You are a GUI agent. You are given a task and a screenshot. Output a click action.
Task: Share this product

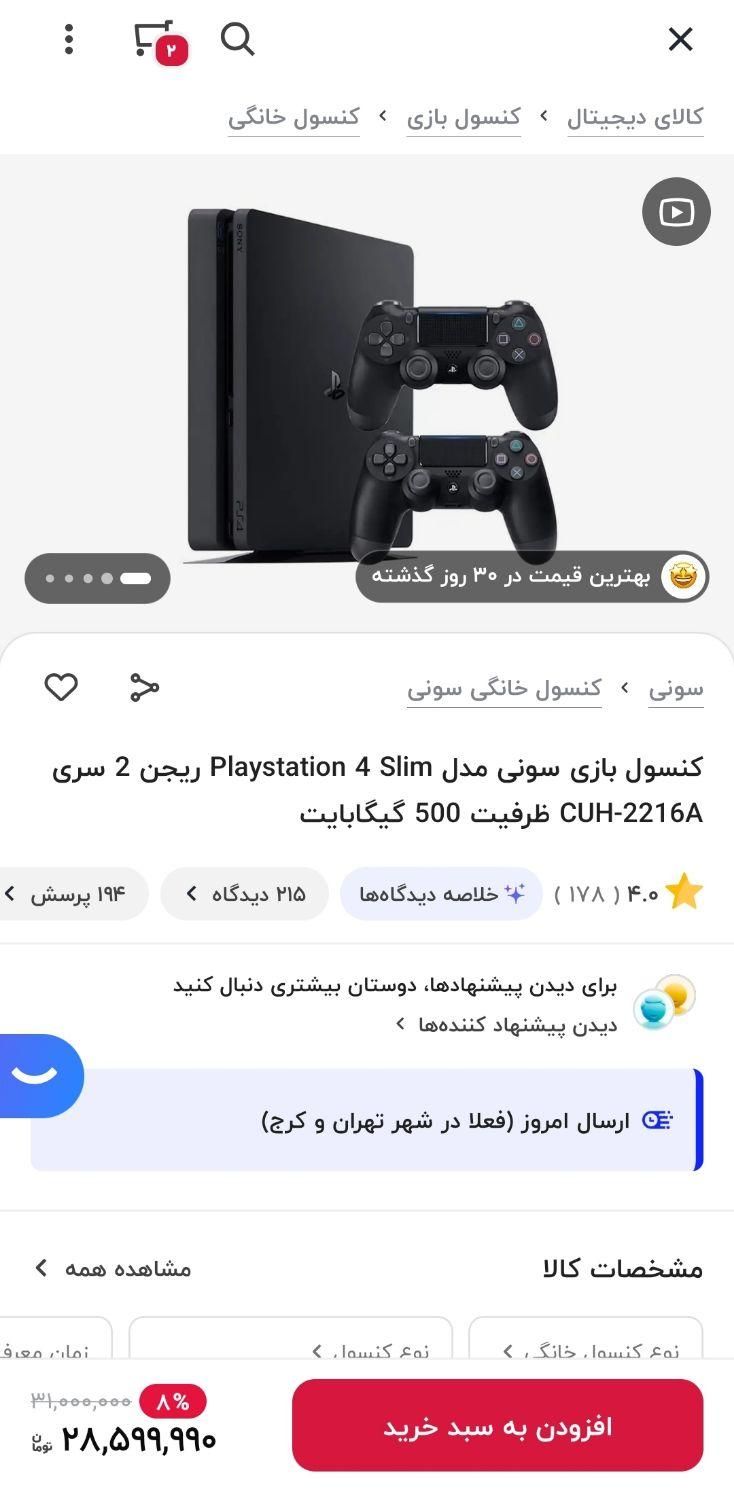click(144, 687)
